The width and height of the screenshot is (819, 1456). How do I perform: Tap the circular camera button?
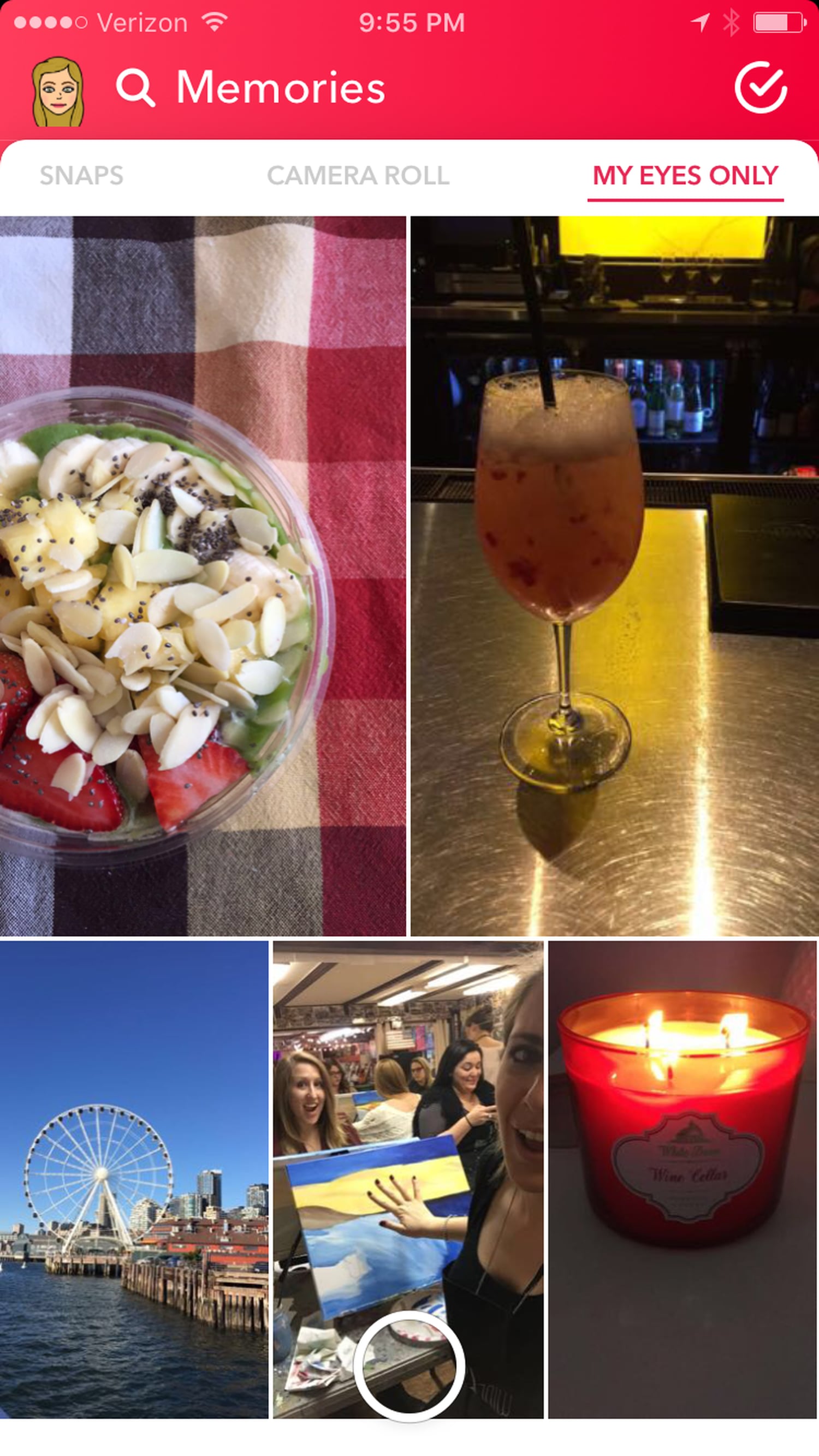pyautogui.click(x=409, y=1365)
